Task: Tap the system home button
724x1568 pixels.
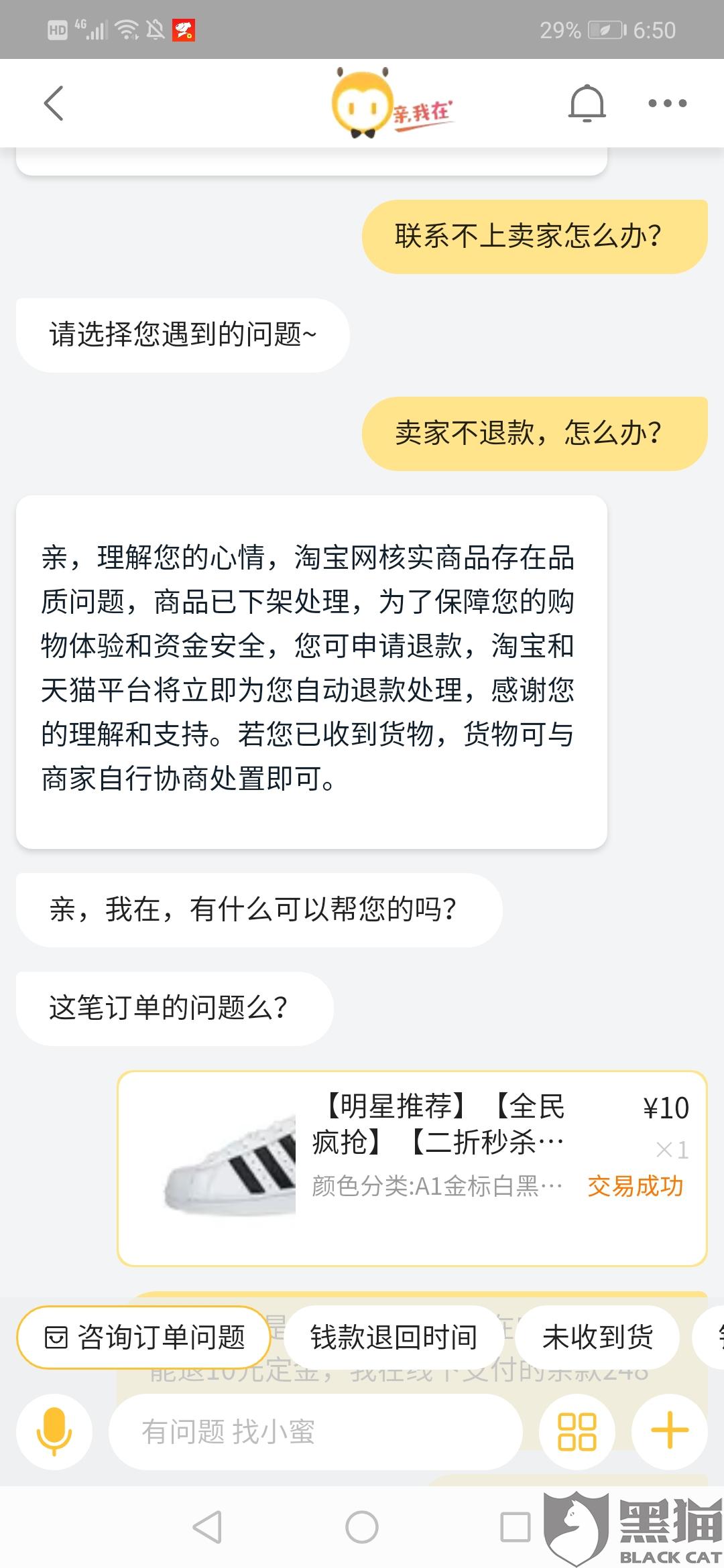Action: point(362,1528)
